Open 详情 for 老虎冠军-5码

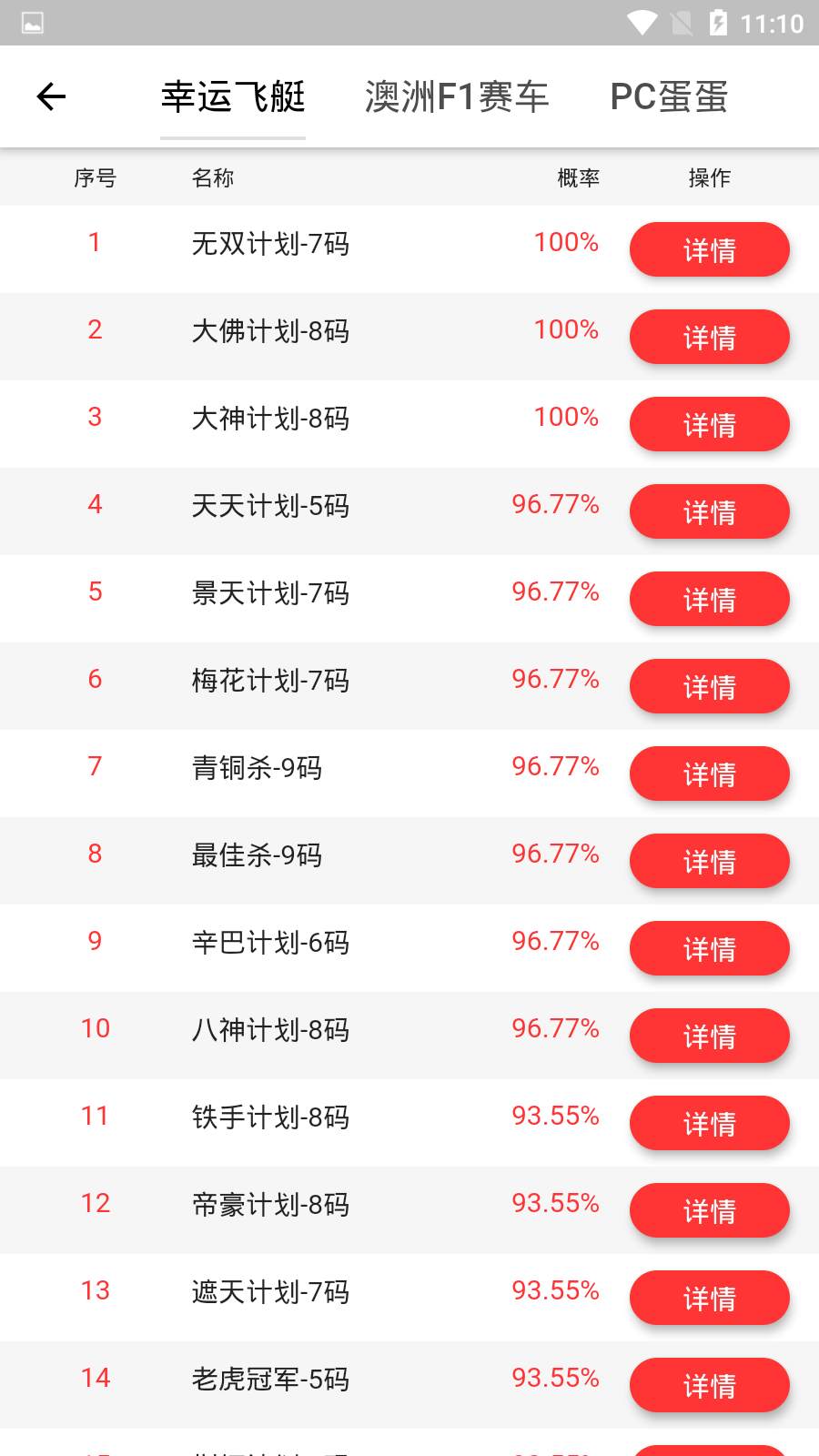709,1385
